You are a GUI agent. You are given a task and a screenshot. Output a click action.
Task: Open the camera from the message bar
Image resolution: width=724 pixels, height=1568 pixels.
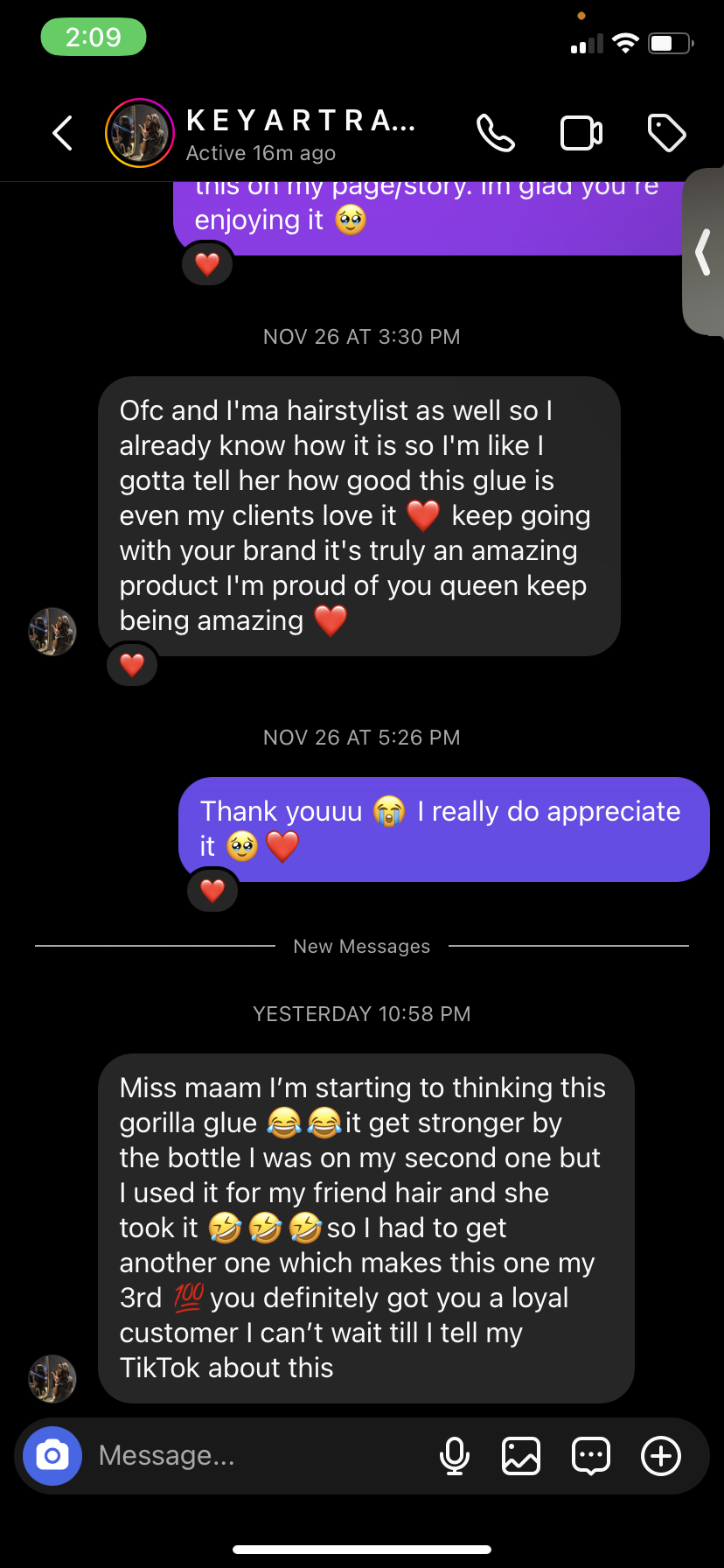pyautogui.click(x=52, y=1456)
